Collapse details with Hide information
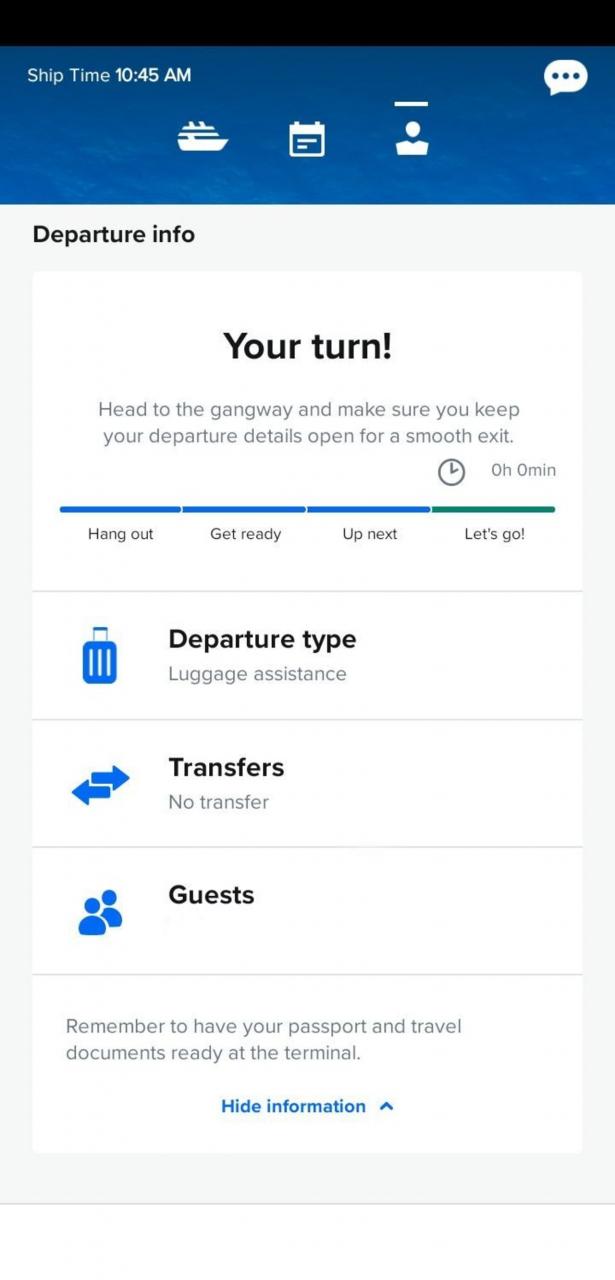Viewport: 615px width, 1280px height. [x=307, y=1106]
